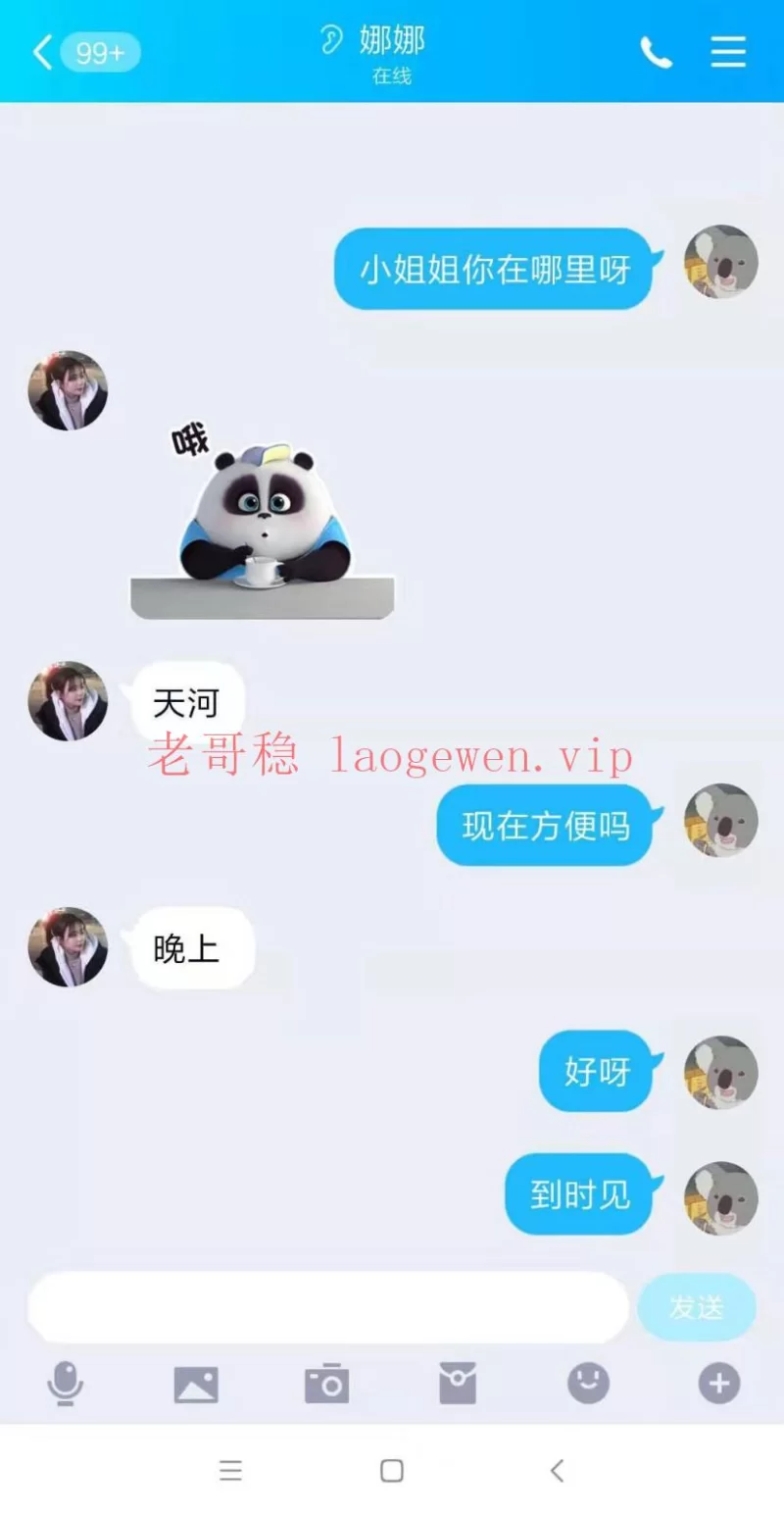Open my koala avatar beside 到时见

[721, 1197]
